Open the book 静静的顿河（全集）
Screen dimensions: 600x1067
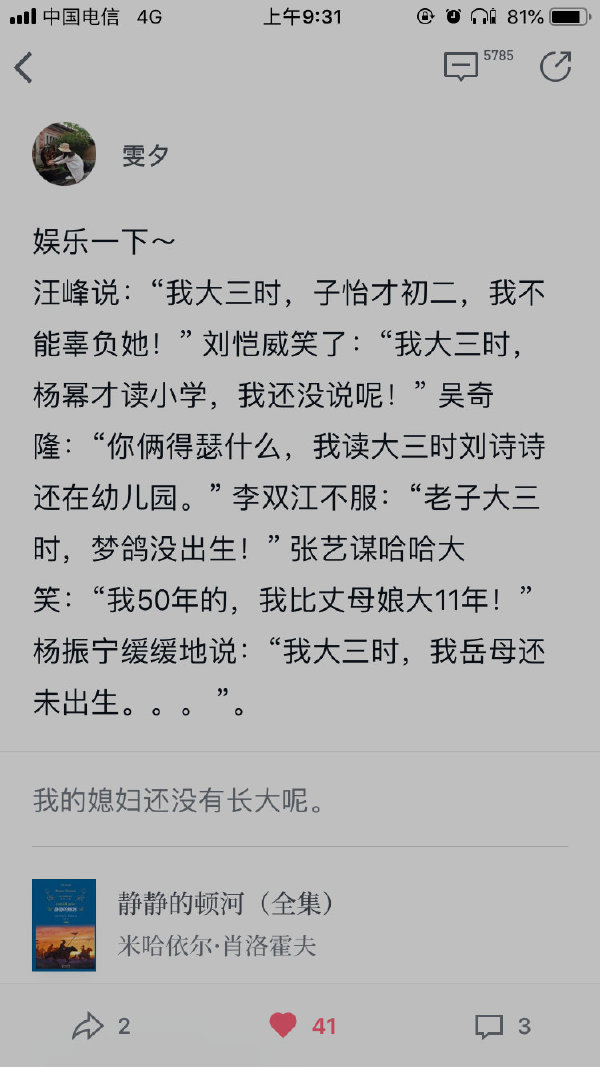click(x=225, y=904)
